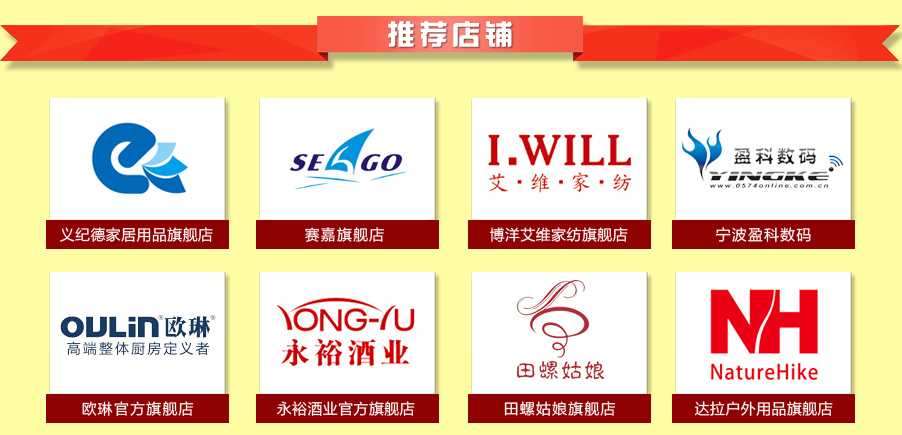View 田螺姑娘旗舰店 store tile
Screen dimensions: 902x435
(560, 346)
